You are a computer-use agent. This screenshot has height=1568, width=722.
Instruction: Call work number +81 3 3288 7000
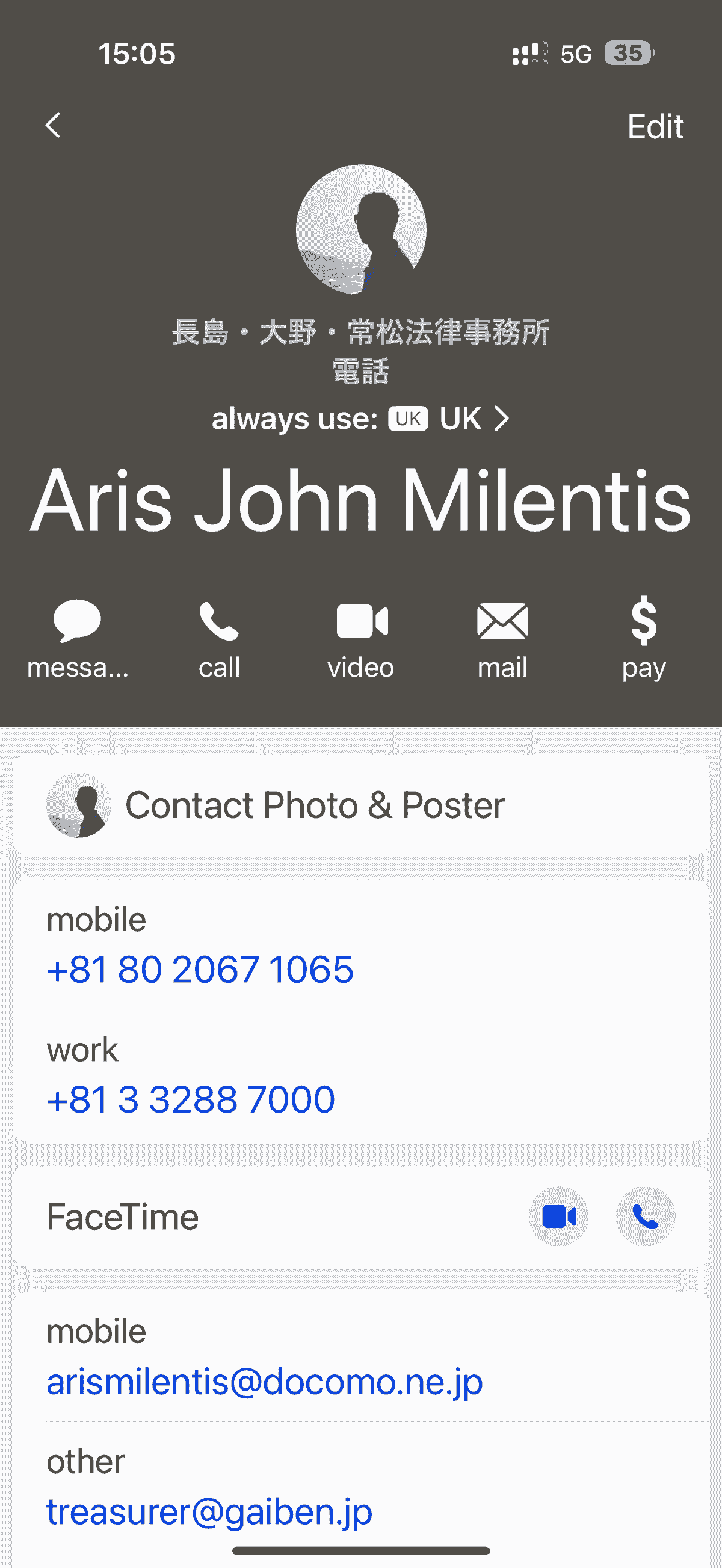[191, 1099]
